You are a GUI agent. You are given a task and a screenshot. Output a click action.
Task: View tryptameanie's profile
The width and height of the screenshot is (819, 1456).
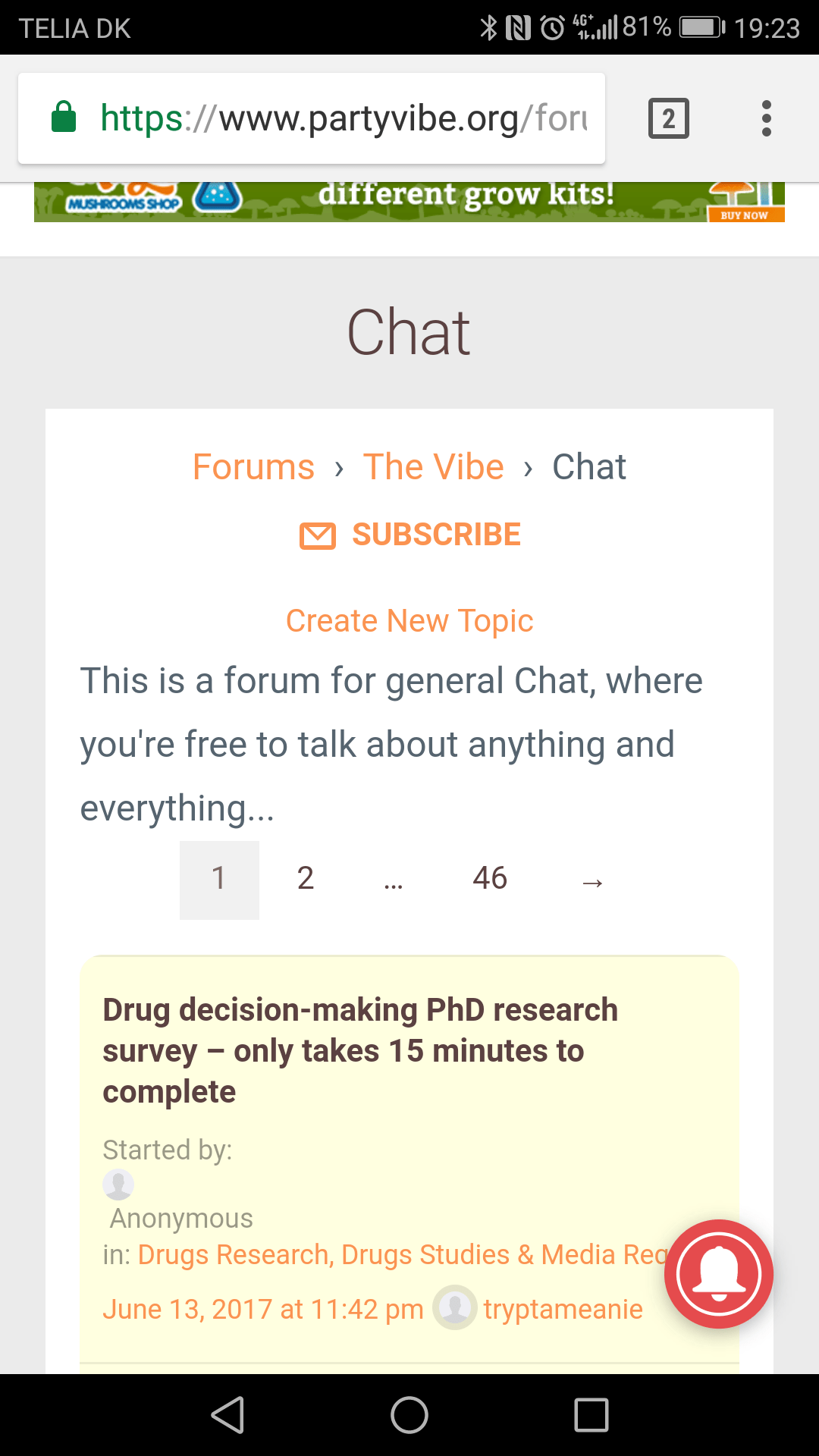coord(563,1309)
